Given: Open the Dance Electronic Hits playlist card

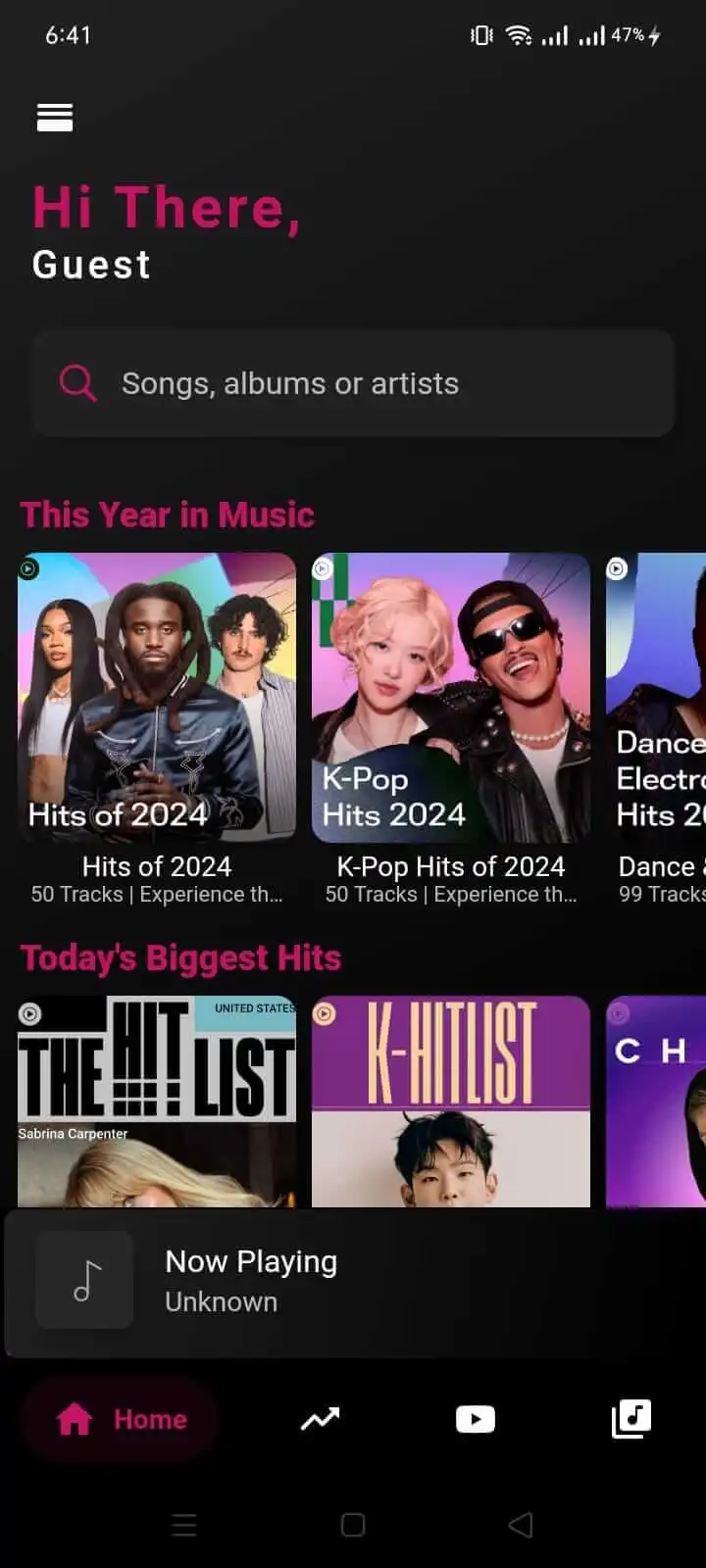Looking at the screenshot, I should [657, 698].
